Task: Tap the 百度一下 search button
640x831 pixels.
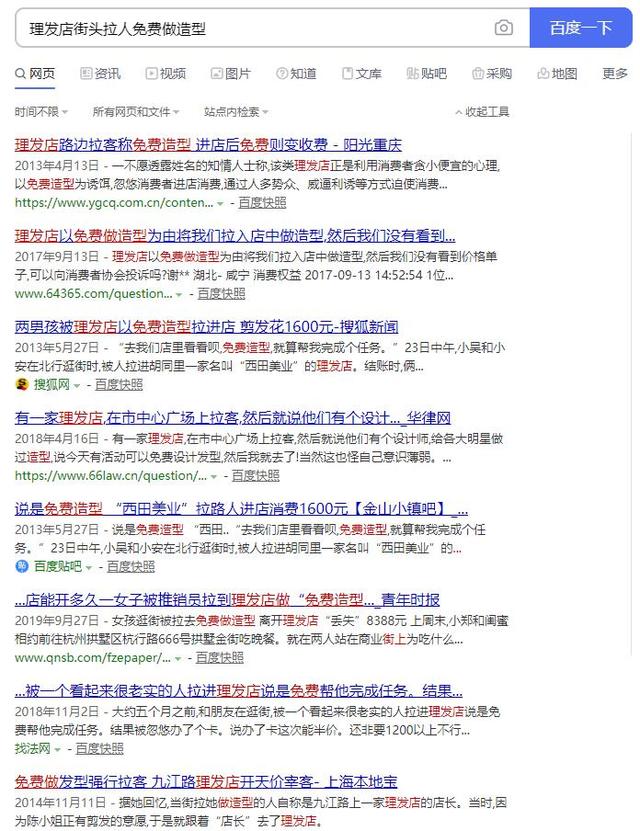Action: (580, 28)
